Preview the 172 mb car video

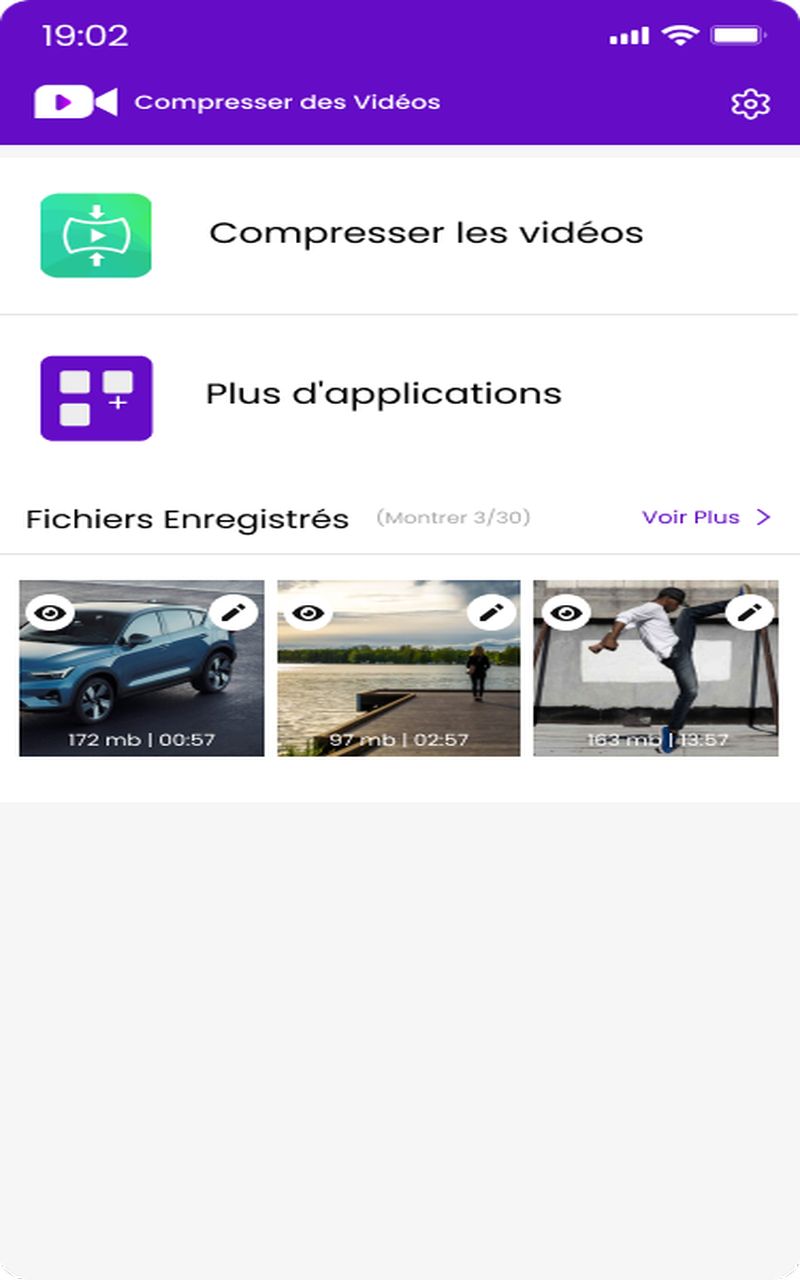50,612
